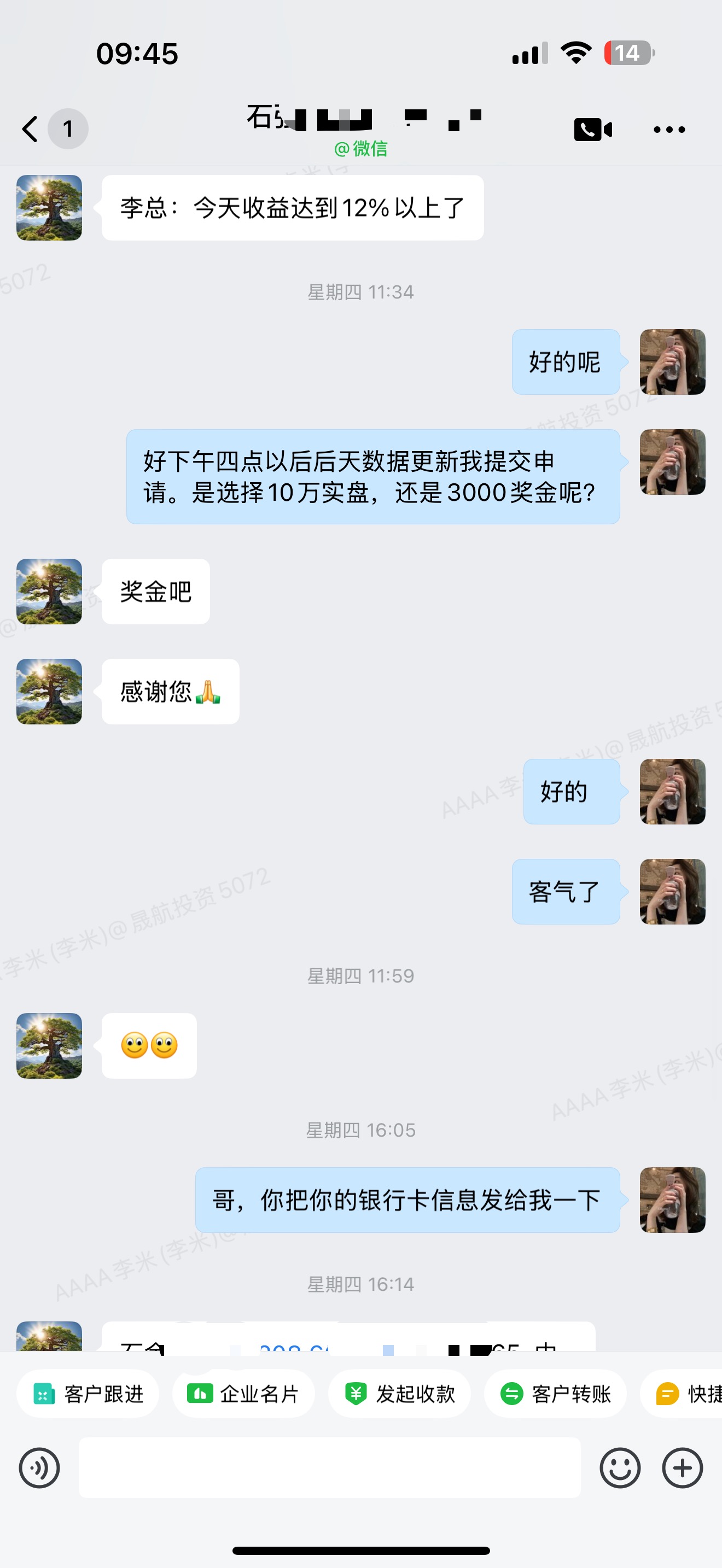Switch to voice message input
This screenshot has width=722, height=1568.
click(x=39, y=1467)
